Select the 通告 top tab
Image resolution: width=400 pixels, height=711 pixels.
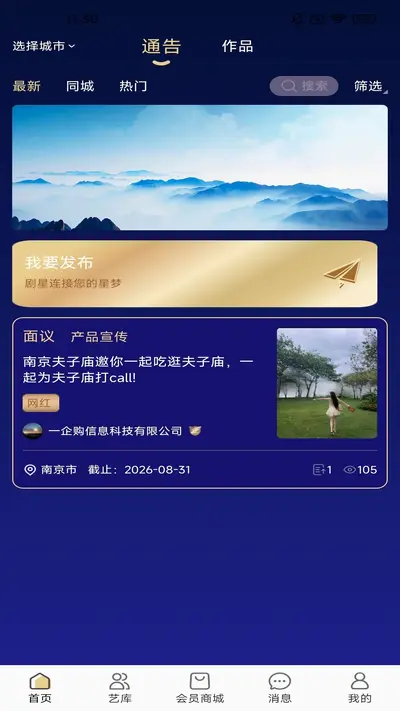click(161, 47)
